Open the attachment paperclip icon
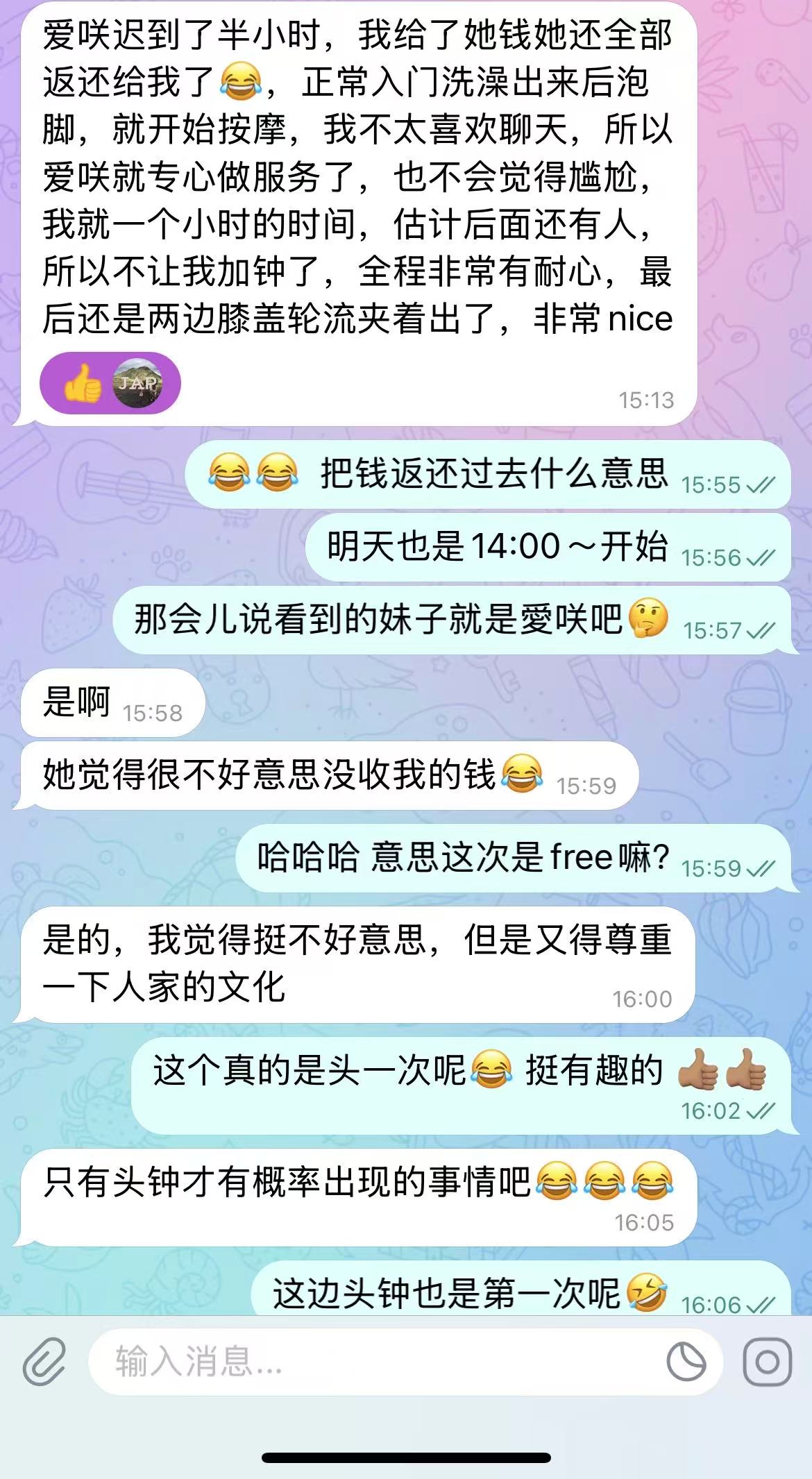812x1479 pixels. (x=44, y=1362)
